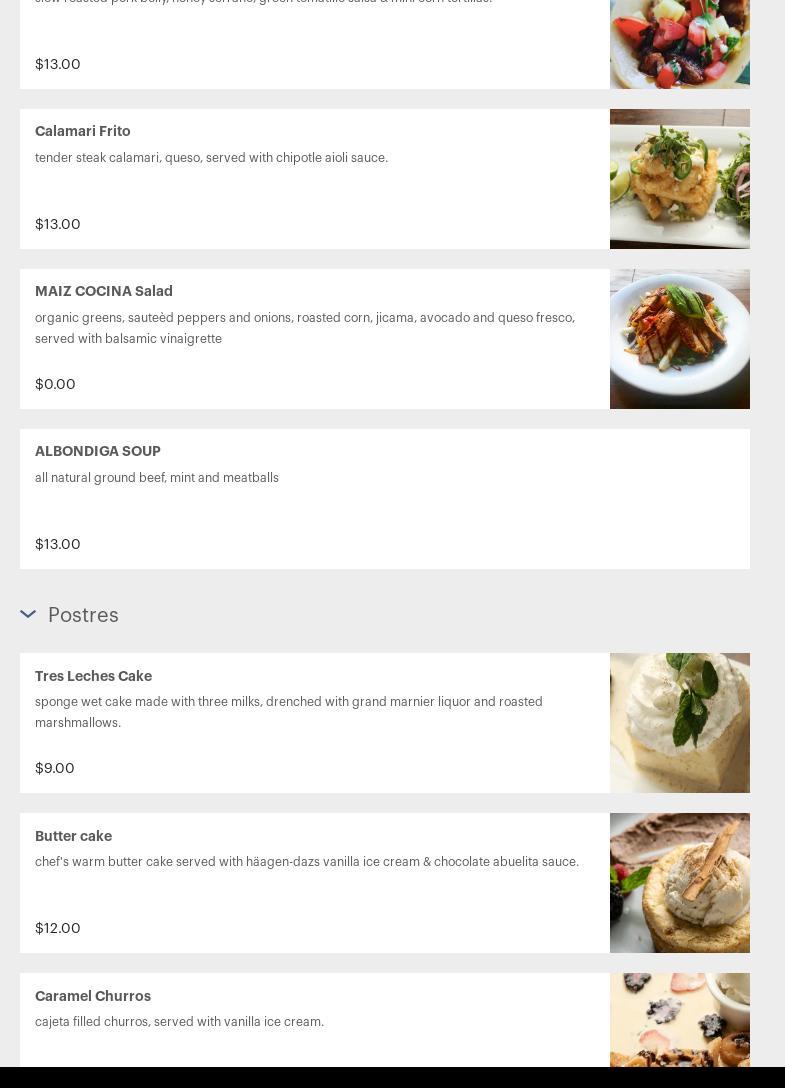Image resolution: width=785 pixels, height=1088 pixels.
Task: Open the pork belly item priced $13.00
Action: 385,44
